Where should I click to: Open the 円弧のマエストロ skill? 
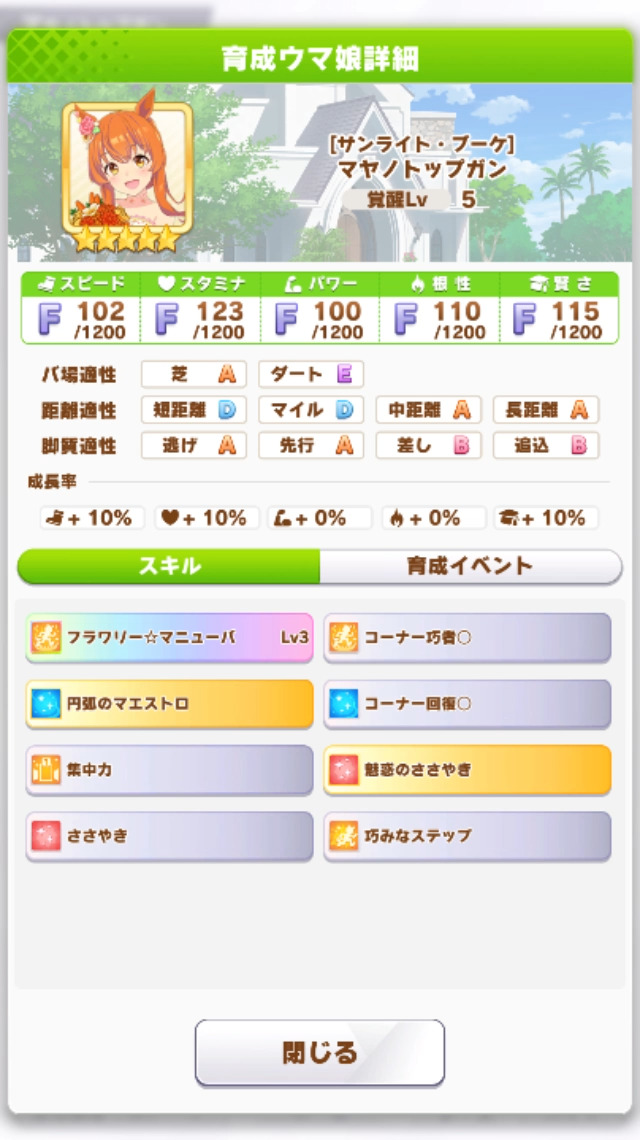[169, 704]
